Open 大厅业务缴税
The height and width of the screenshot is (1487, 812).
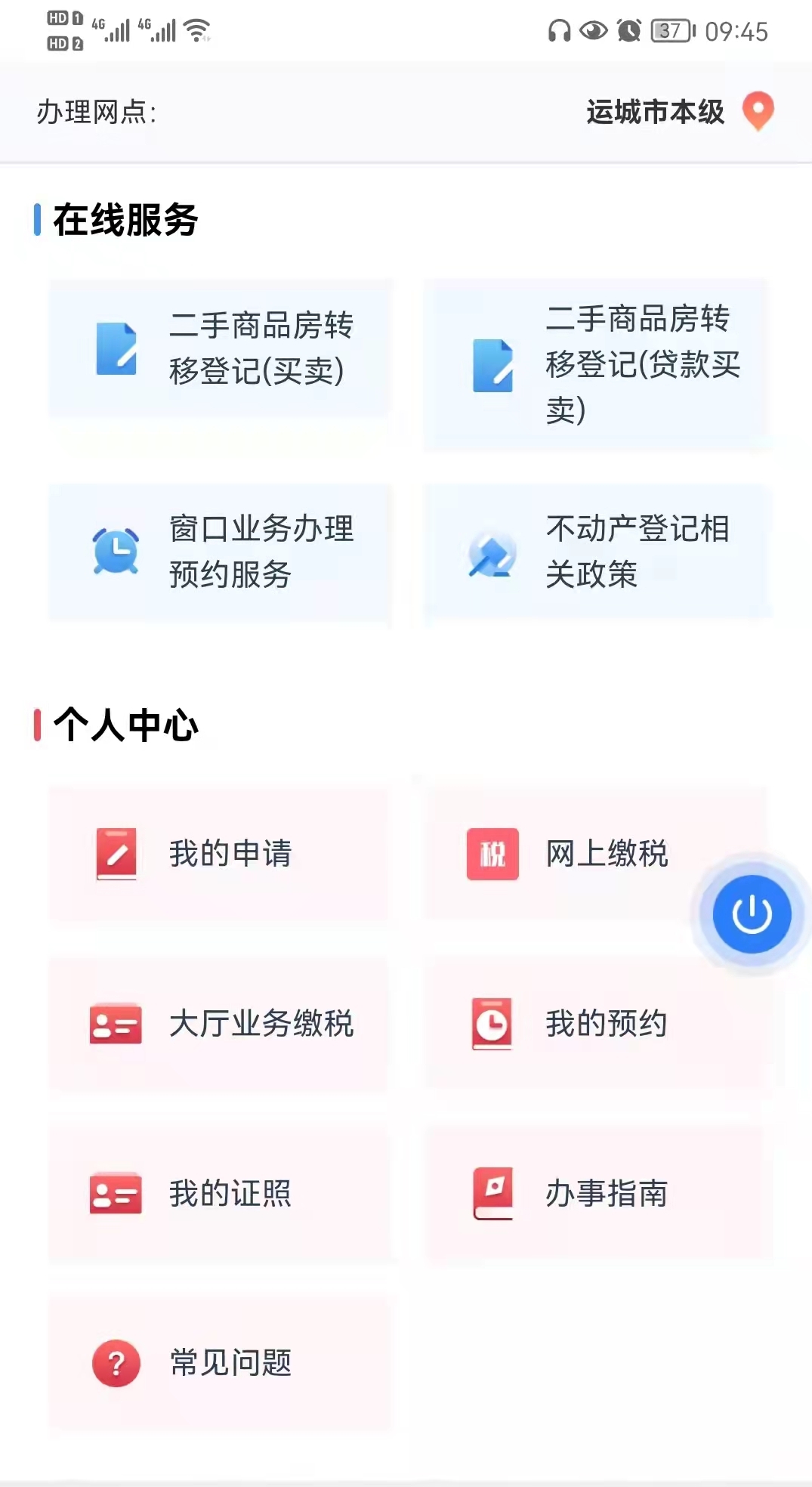(x=219, y=1024)
